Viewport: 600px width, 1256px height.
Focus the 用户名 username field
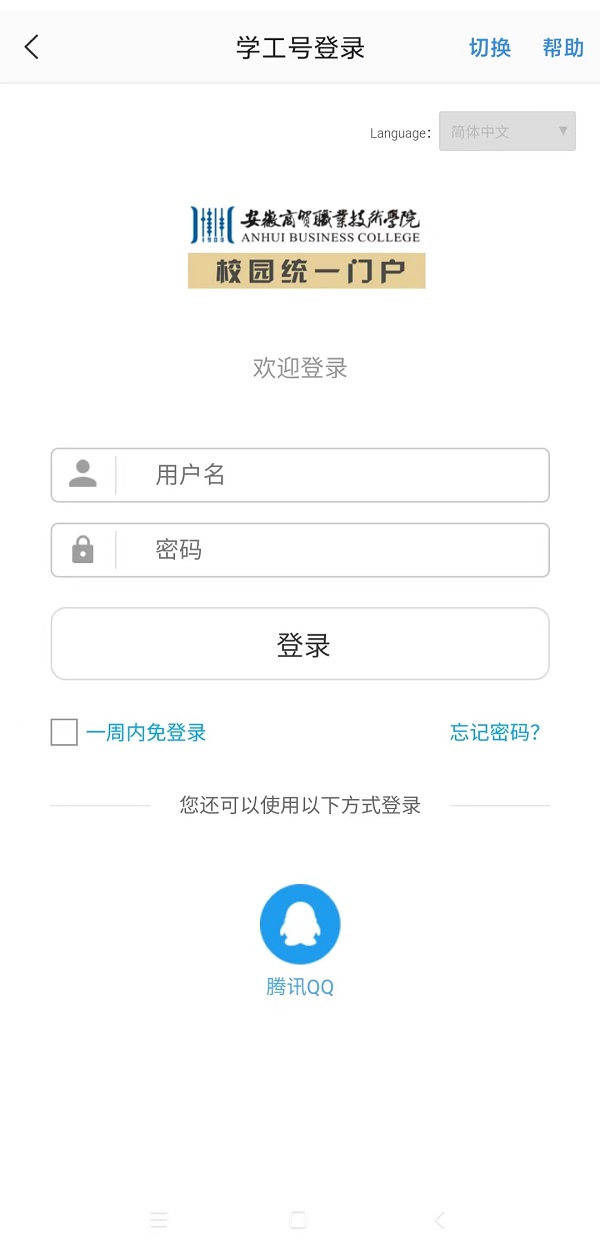pos(300,475)
